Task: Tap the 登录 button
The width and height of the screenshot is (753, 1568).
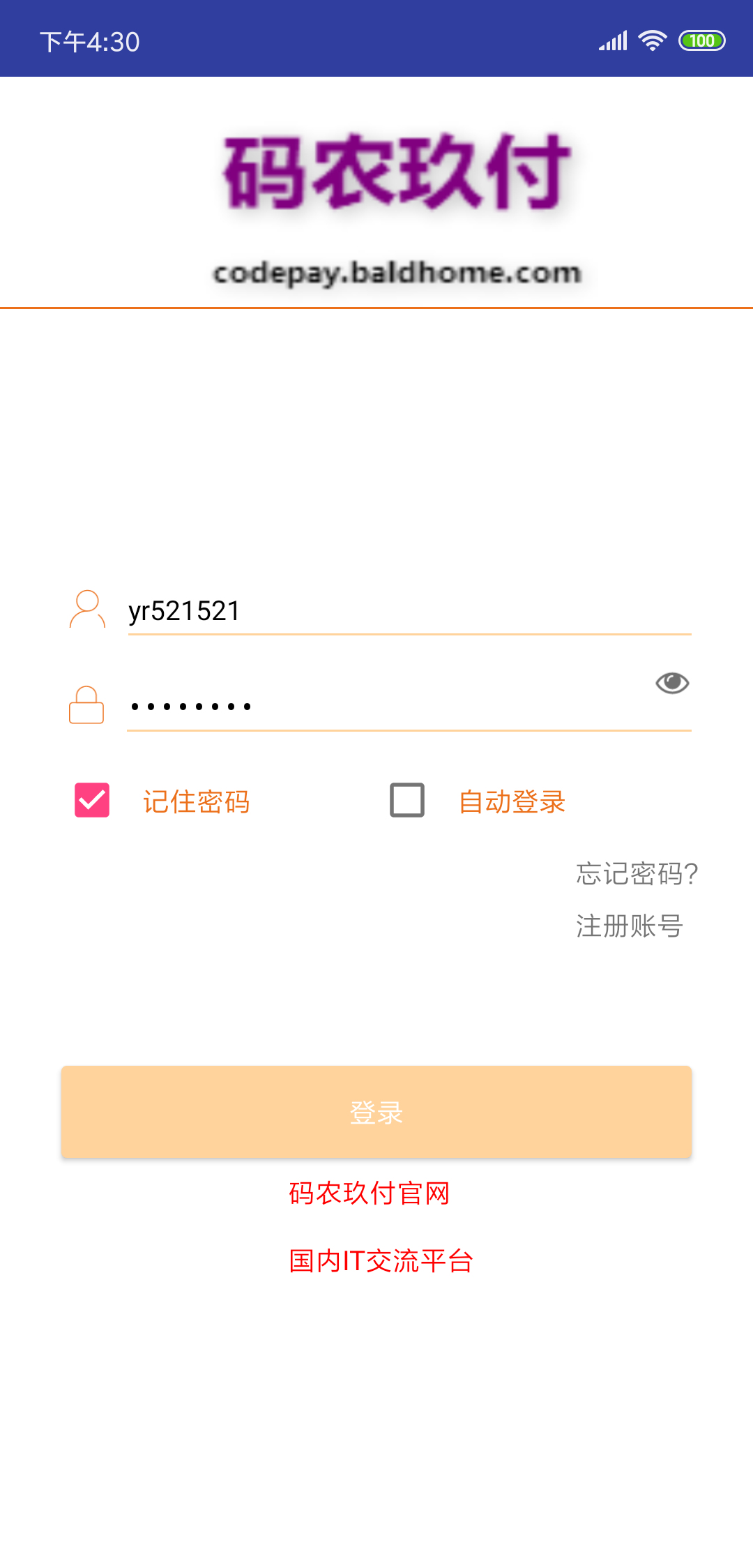Action: [x=376, y=1112]
